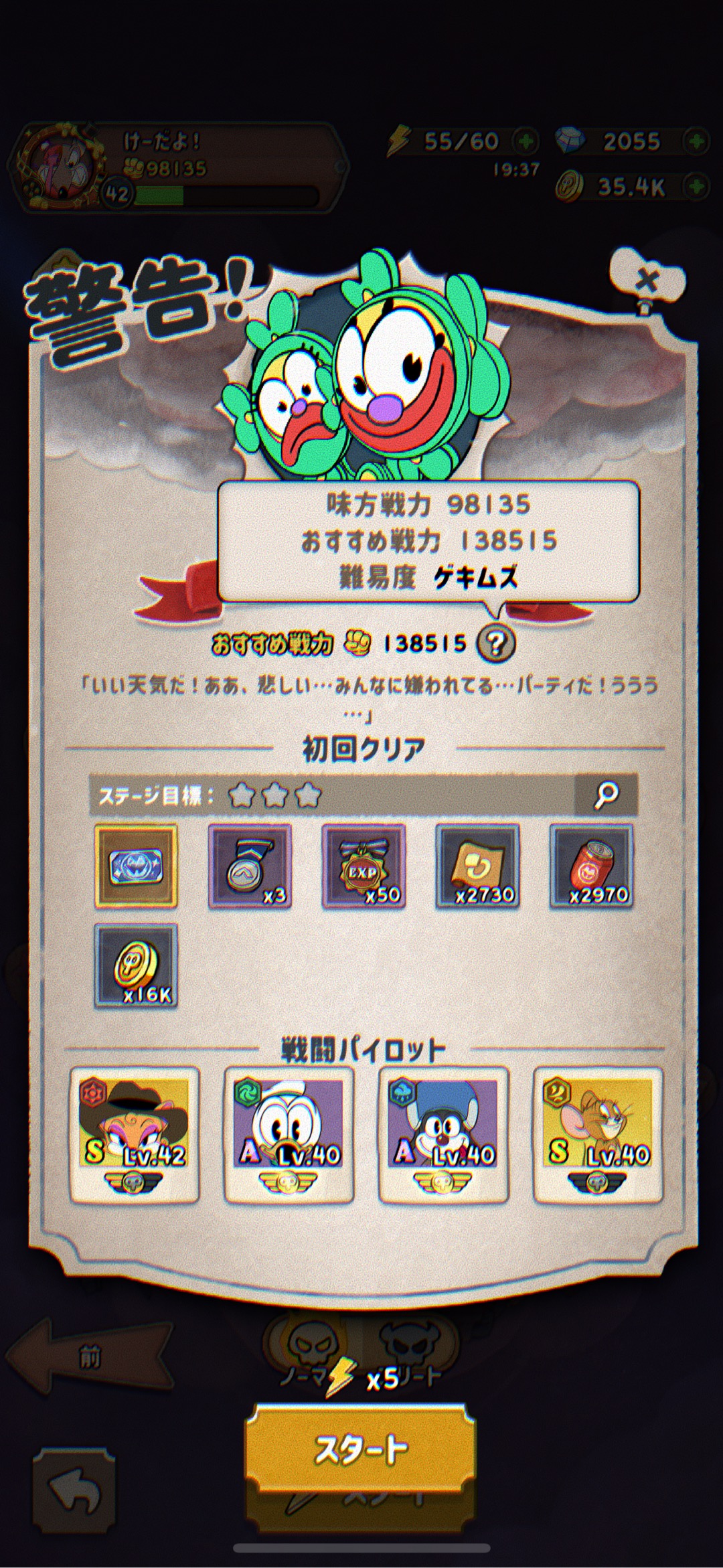Screen dimensions: 723x1568
Task: Add coins with the plus next to 35.4K
Action: coord(696,186)
